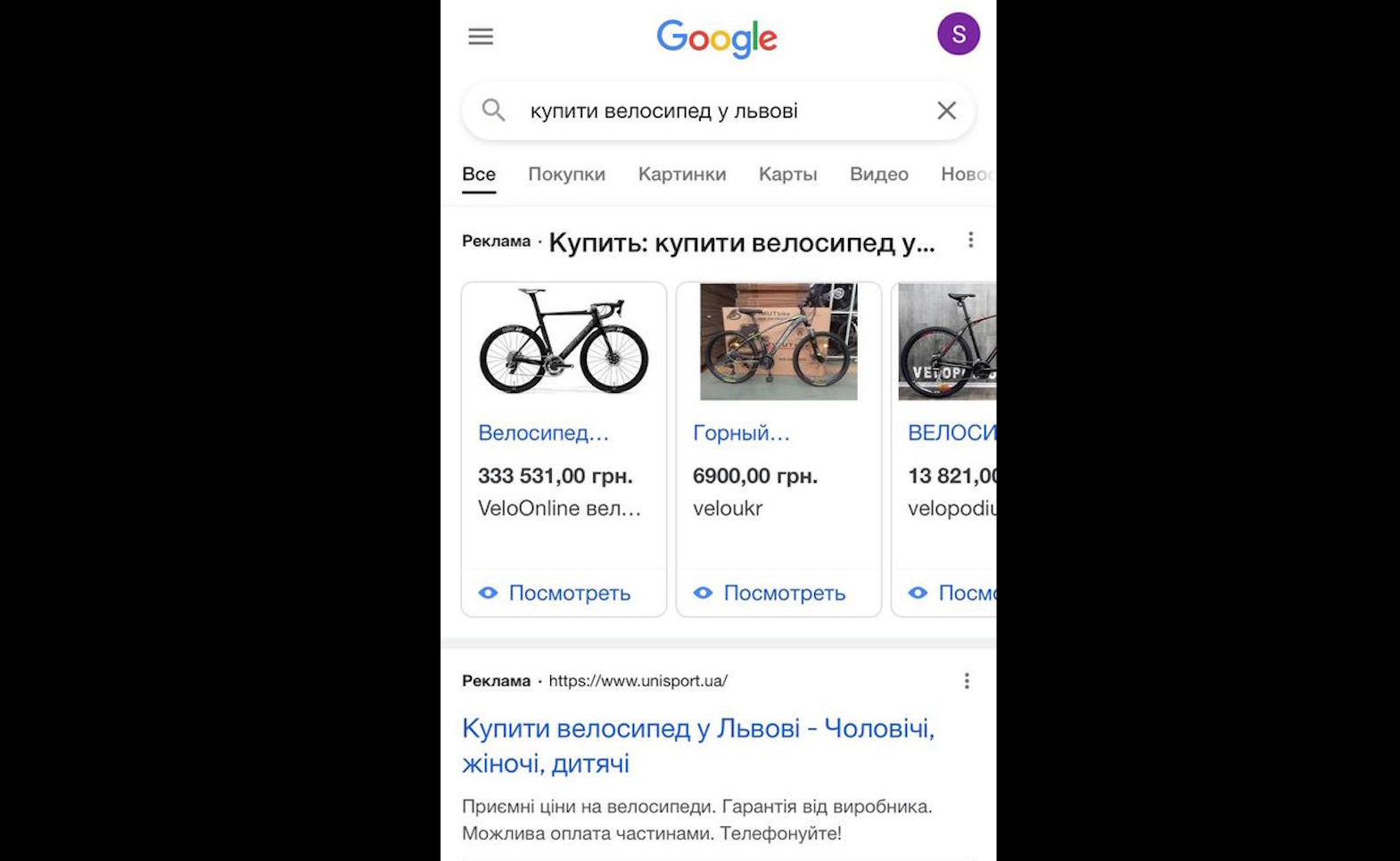Switch to the Видео tab

coord(878,175)
